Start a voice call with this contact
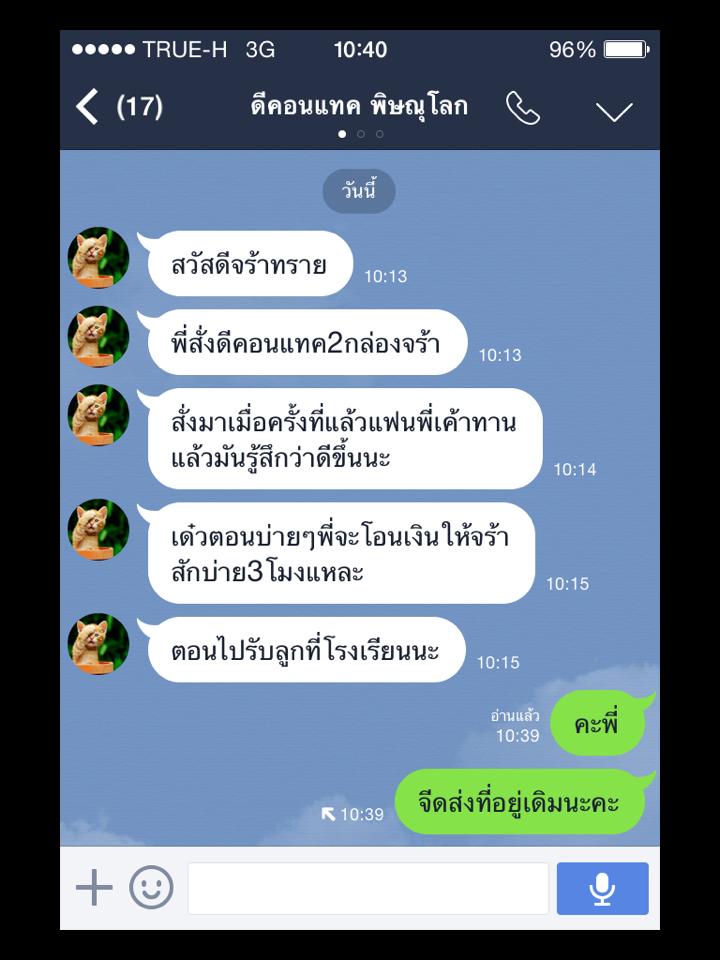Image resolution: width=720 pixels, height=960 pixels. tap(523, 108)
